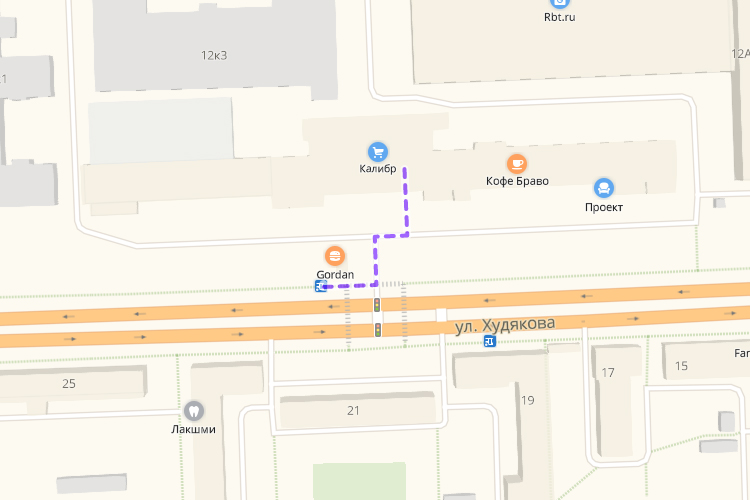Image resolution: width=750 pixels, height=500 pixels.
Task: Open the Rbt.ru store marker
Action: pos(560,4)
